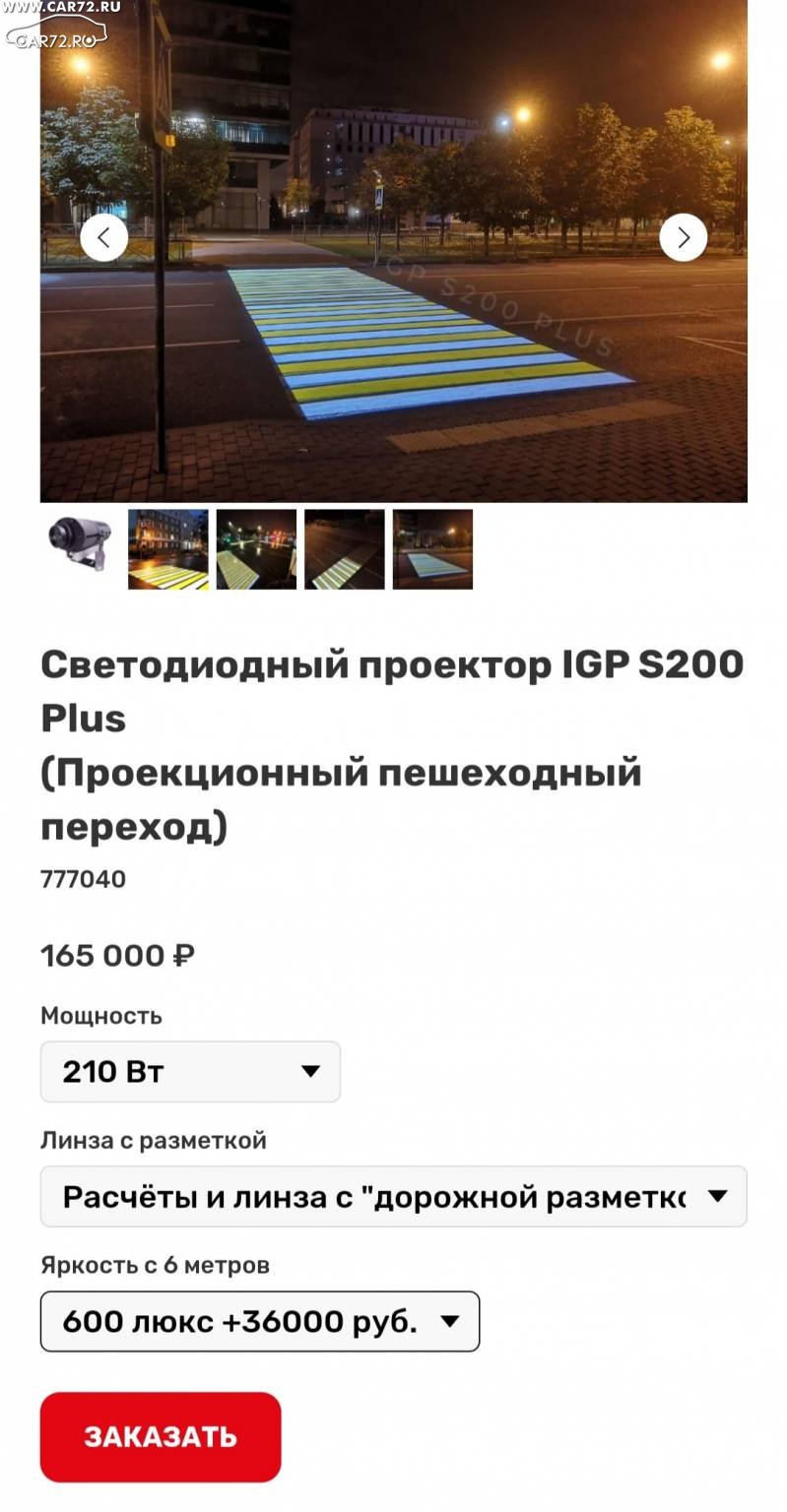The width and height of the screenshot is (787, 1512).
Task: Open the fifth gallery thumbnail
Action: tap(432, 549)
